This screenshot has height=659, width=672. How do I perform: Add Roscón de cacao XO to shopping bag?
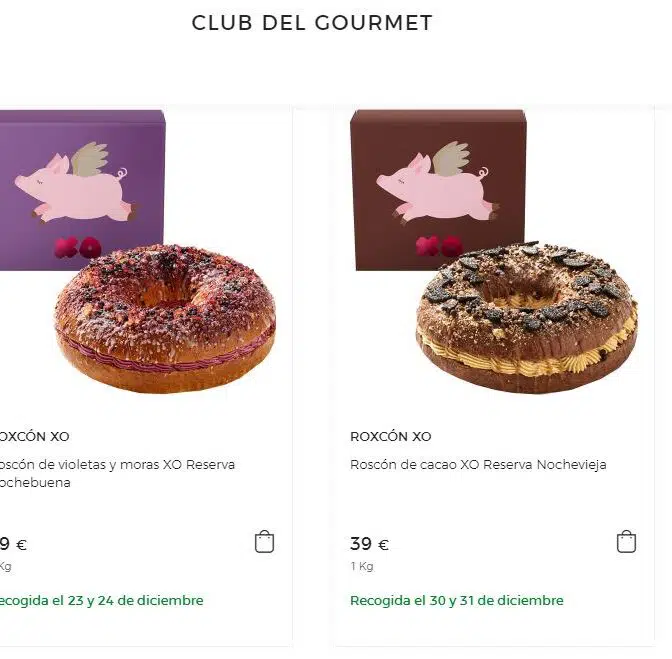click(x=626, y=542)
